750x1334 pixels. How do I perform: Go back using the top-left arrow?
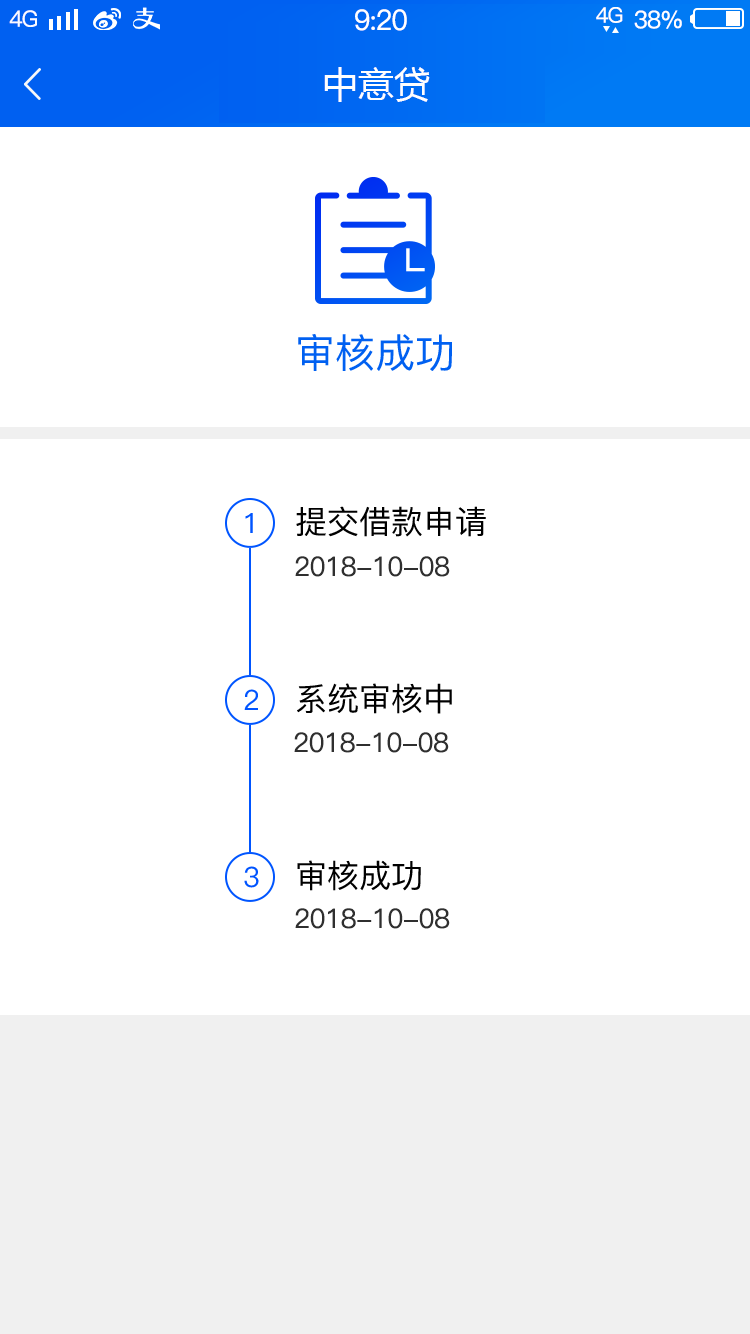(x=33, y=84)
